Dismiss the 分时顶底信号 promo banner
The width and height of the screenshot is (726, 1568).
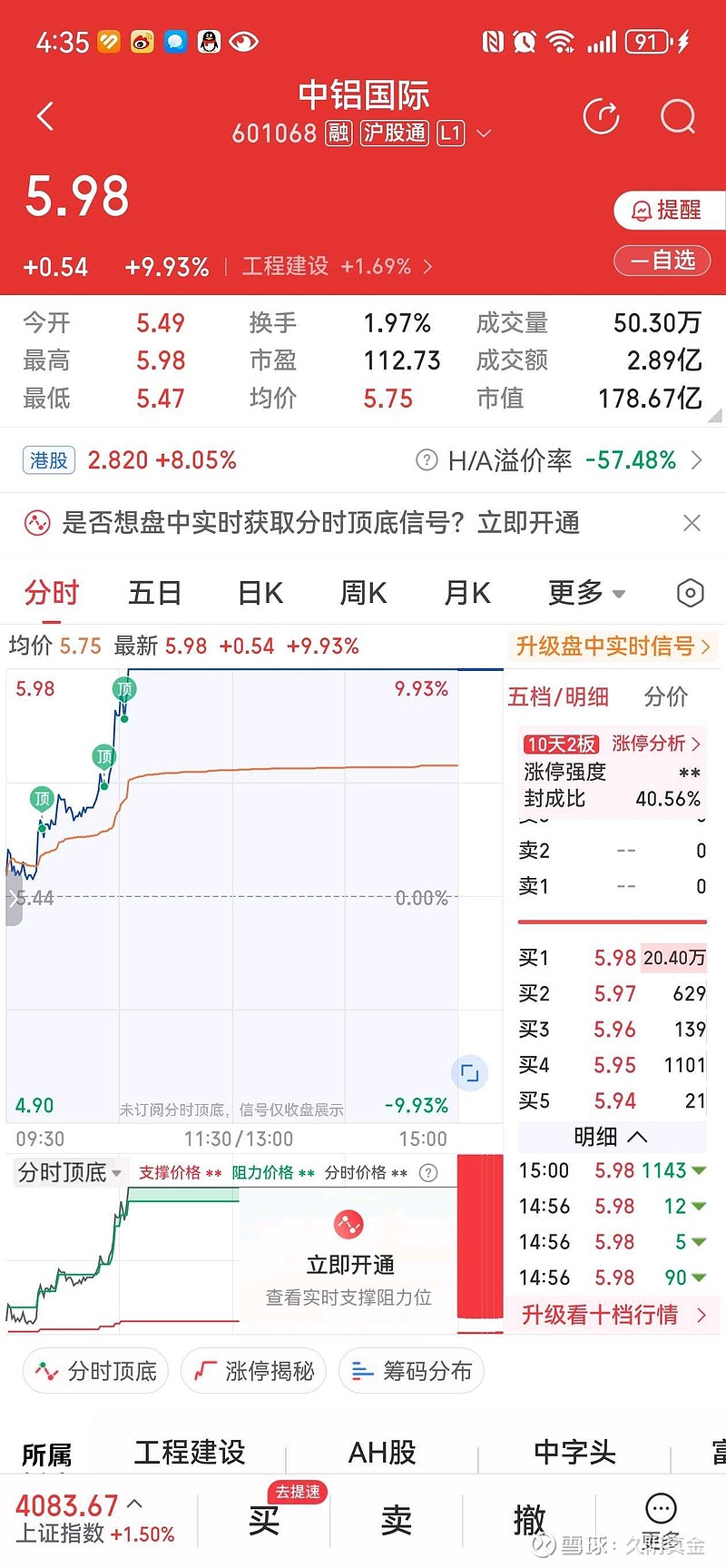[x=692, y=523]
